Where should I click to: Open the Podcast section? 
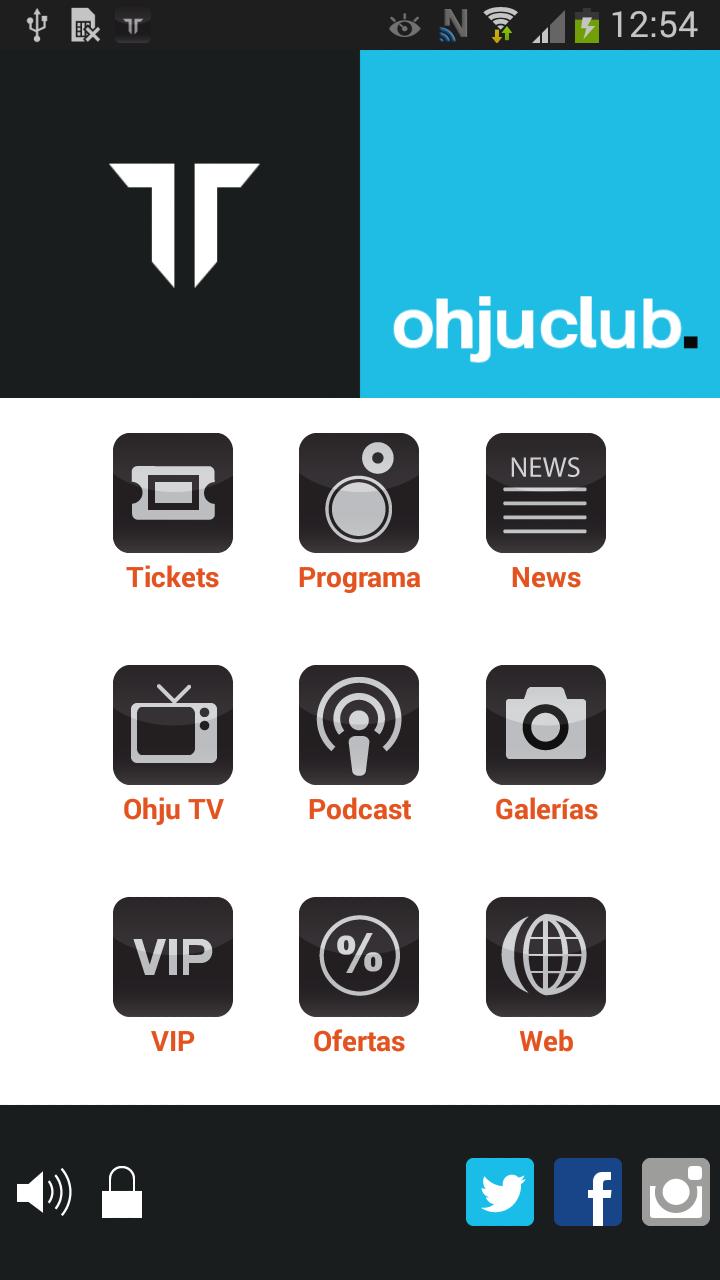[359, 724]
